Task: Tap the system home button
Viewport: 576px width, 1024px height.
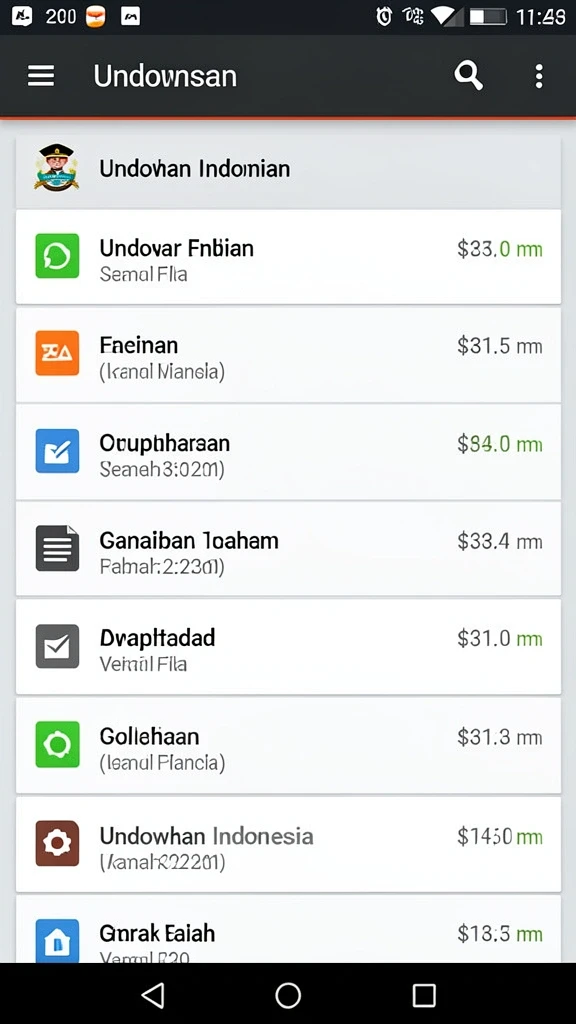Action: [288, 995]
